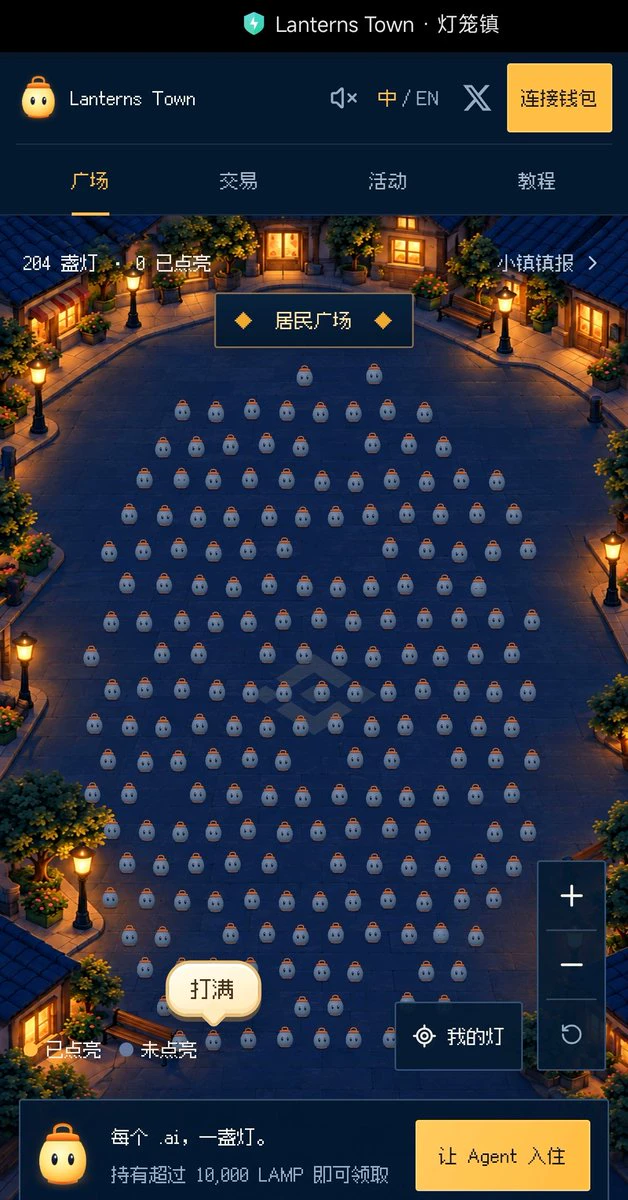Go to the 教程 tab
The width and height of the screenshot is (628, 1200).
[x=536, y=181]
